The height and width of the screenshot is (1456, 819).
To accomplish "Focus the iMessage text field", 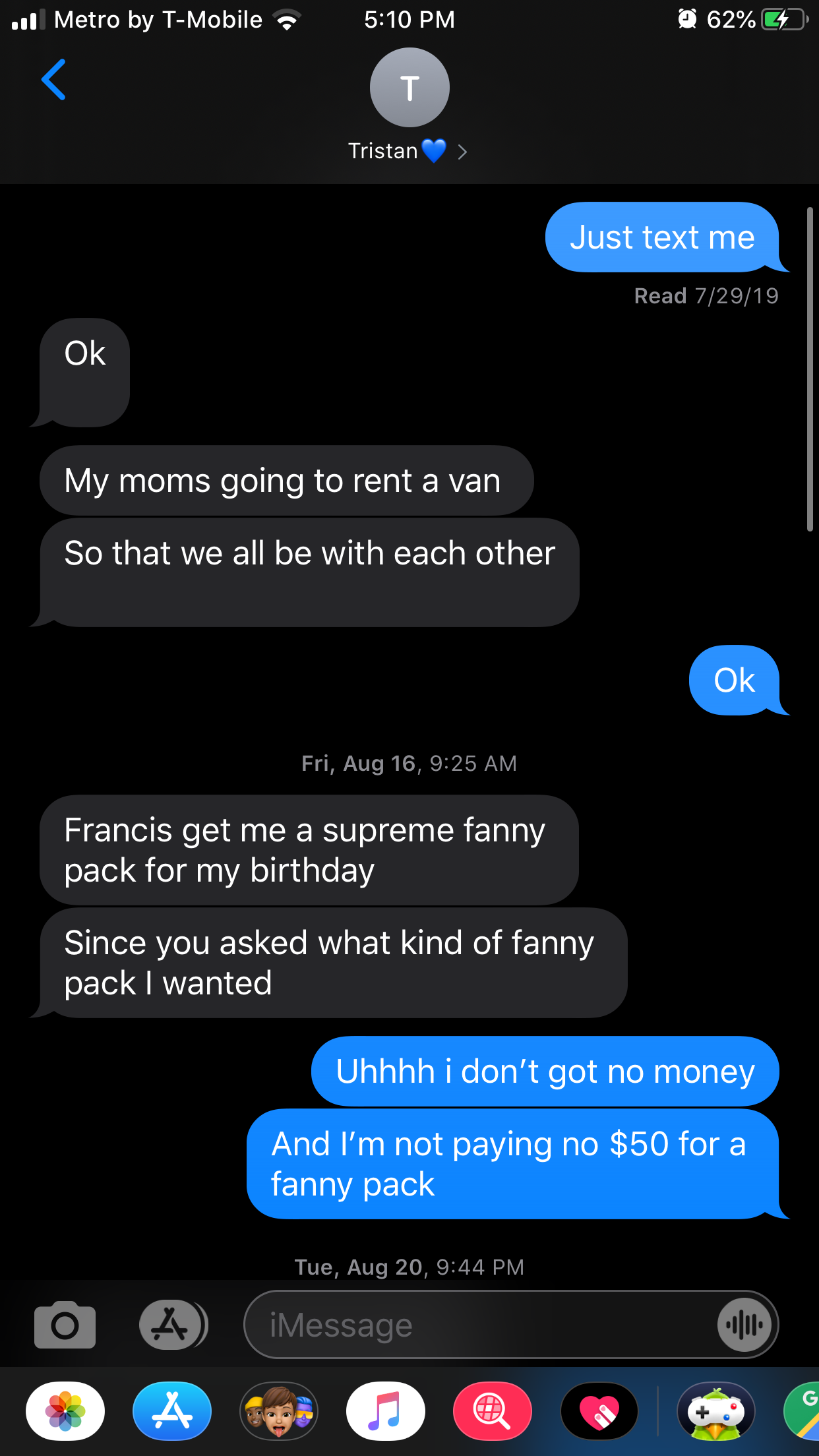I will pos(481,1324).
